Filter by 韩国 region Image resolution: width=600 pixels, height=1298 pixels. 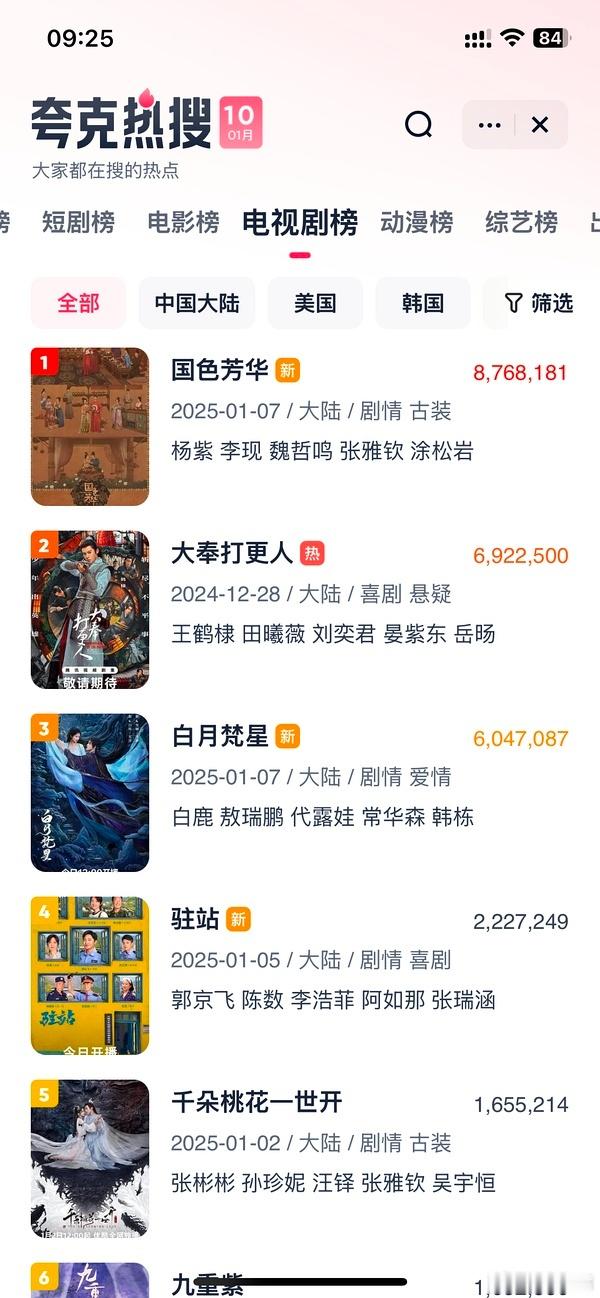[x=423, y=303]
